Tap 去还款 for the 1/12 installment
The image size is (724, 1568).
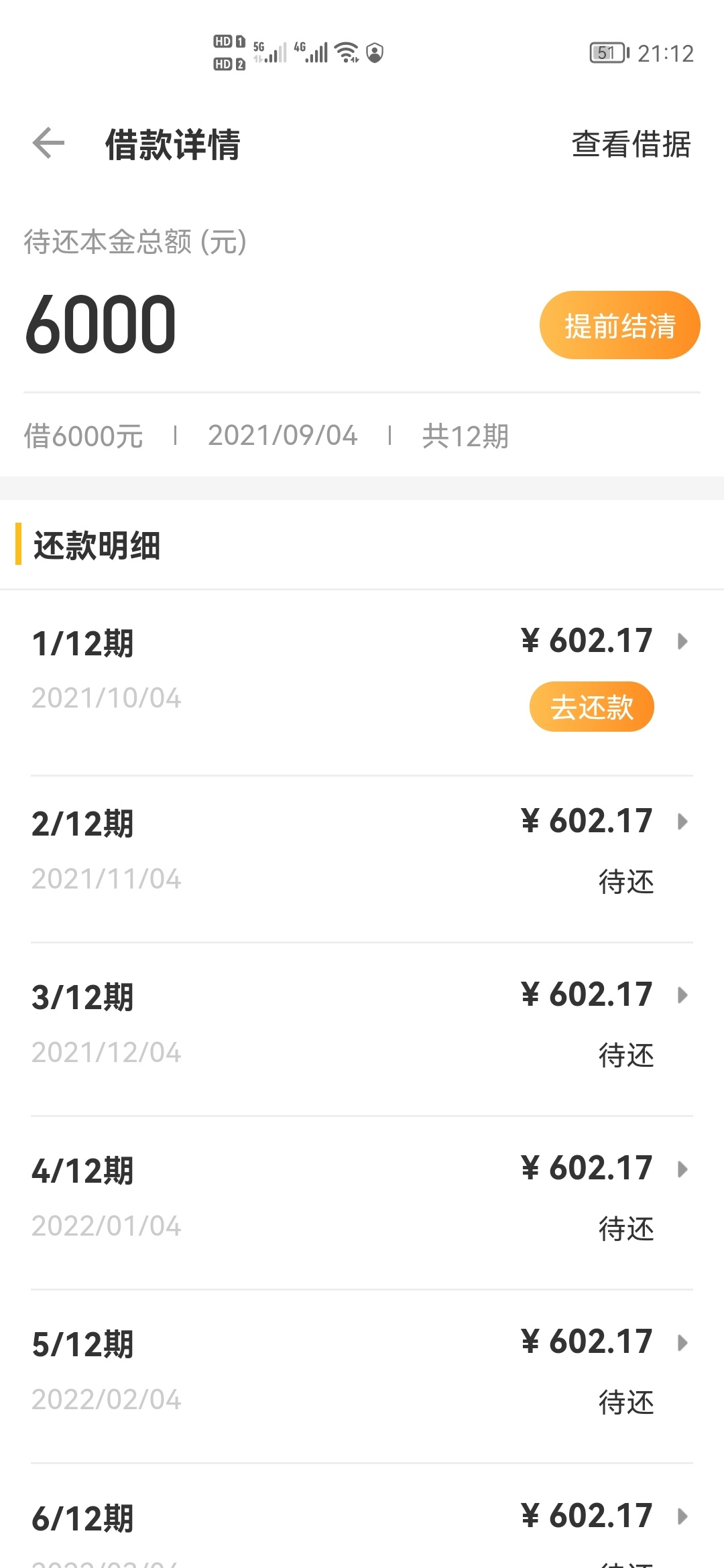591,707
